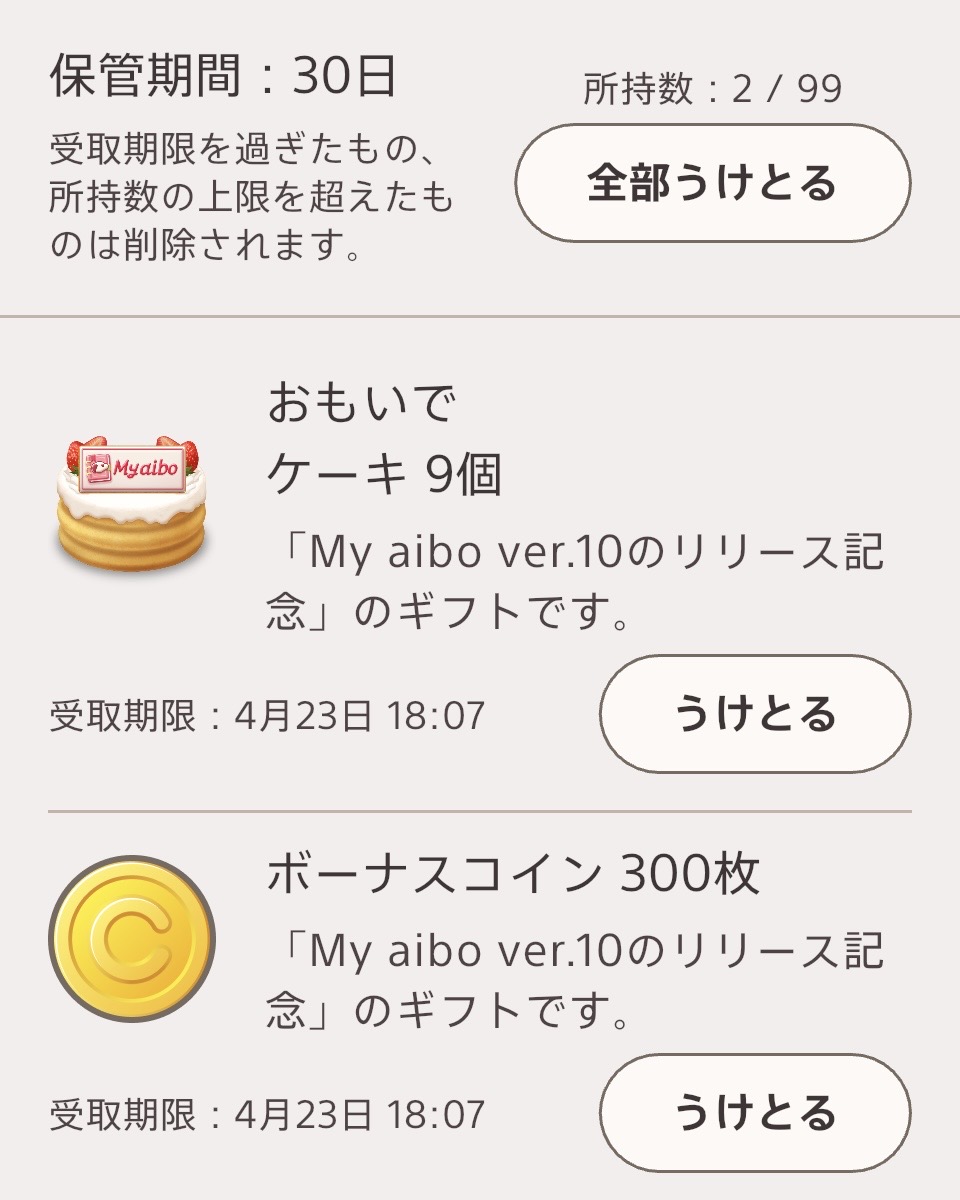
Task: Receive the ボーナスコイン 300枚 gift
Action: click(x=755, y=1112)
